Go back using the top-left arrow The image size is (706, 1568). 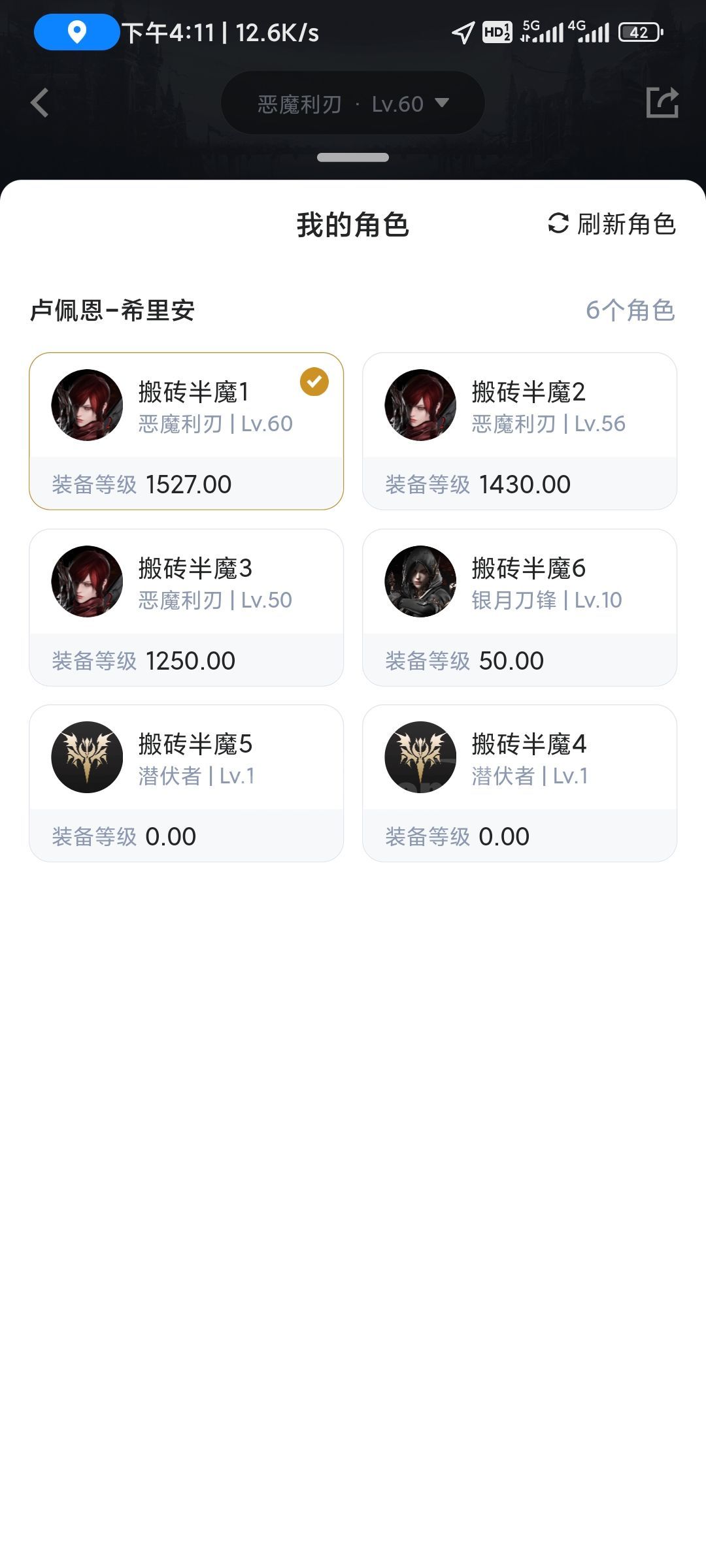(x=40, y=103)
